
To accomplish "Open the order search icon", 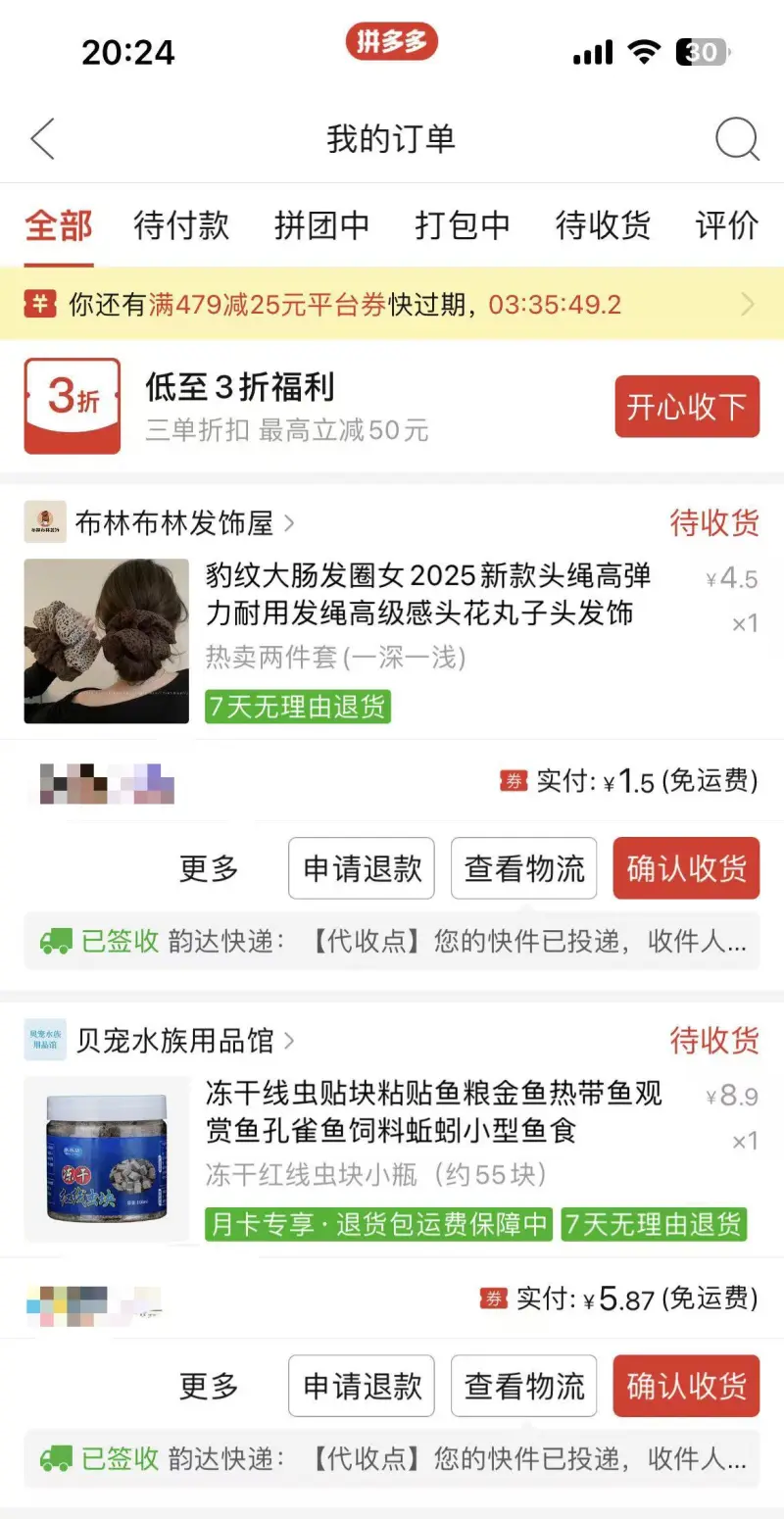I will [x=737, y=139].
